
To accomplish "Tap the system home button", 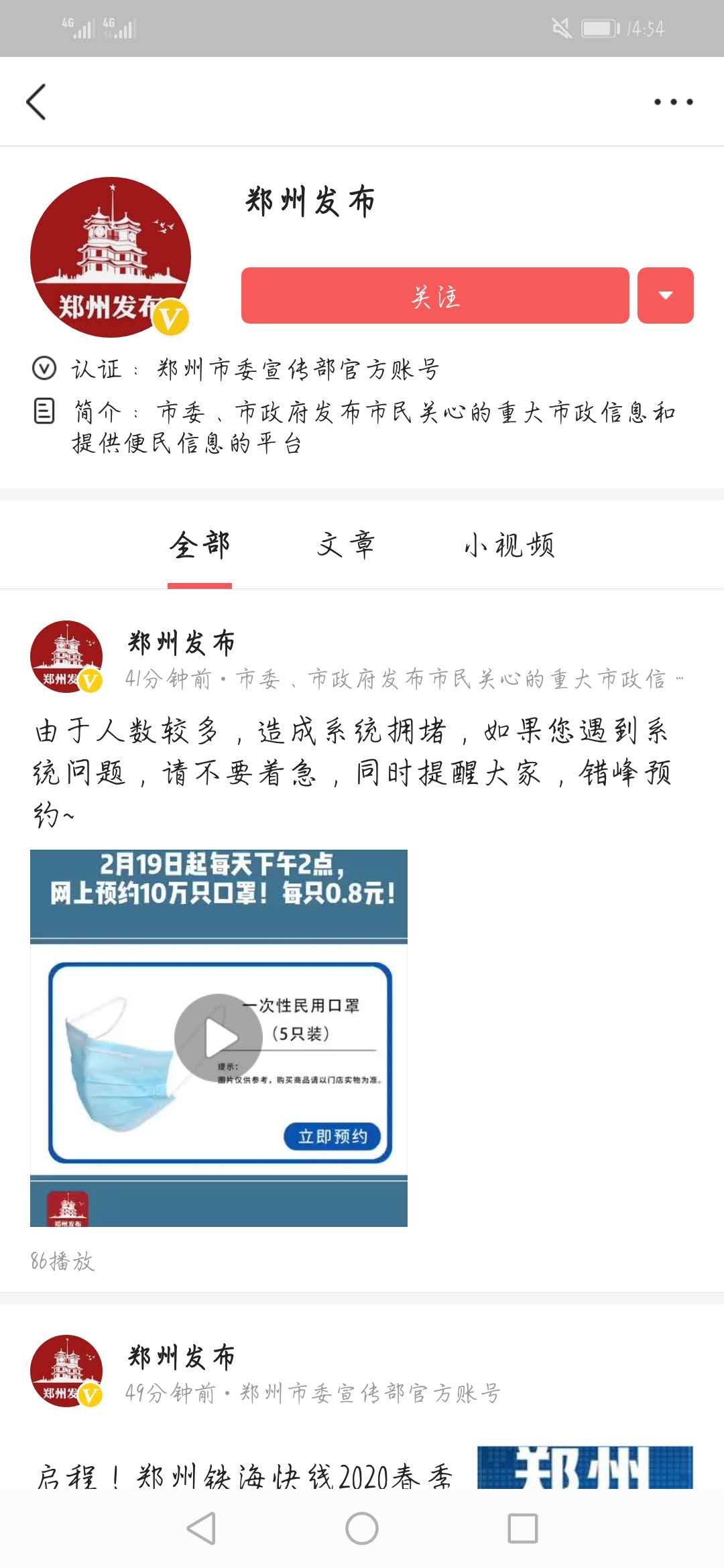I will point(362,1528).
